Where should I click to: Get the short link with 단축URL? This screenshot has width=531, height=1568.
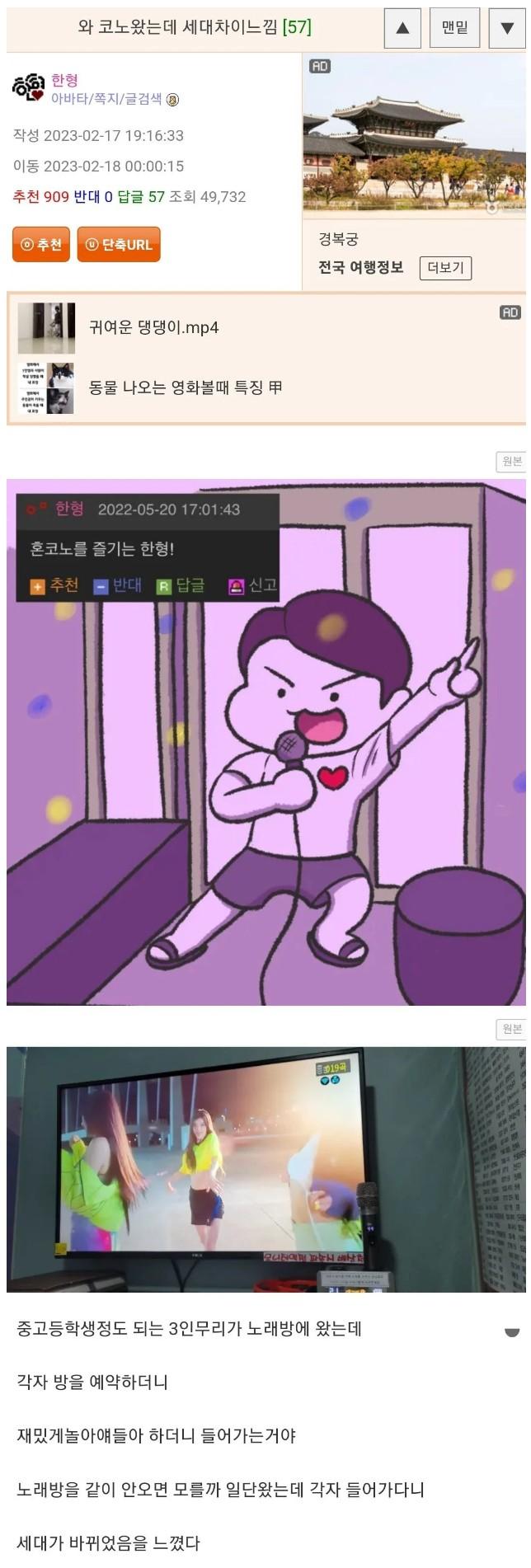coord(119,245)
